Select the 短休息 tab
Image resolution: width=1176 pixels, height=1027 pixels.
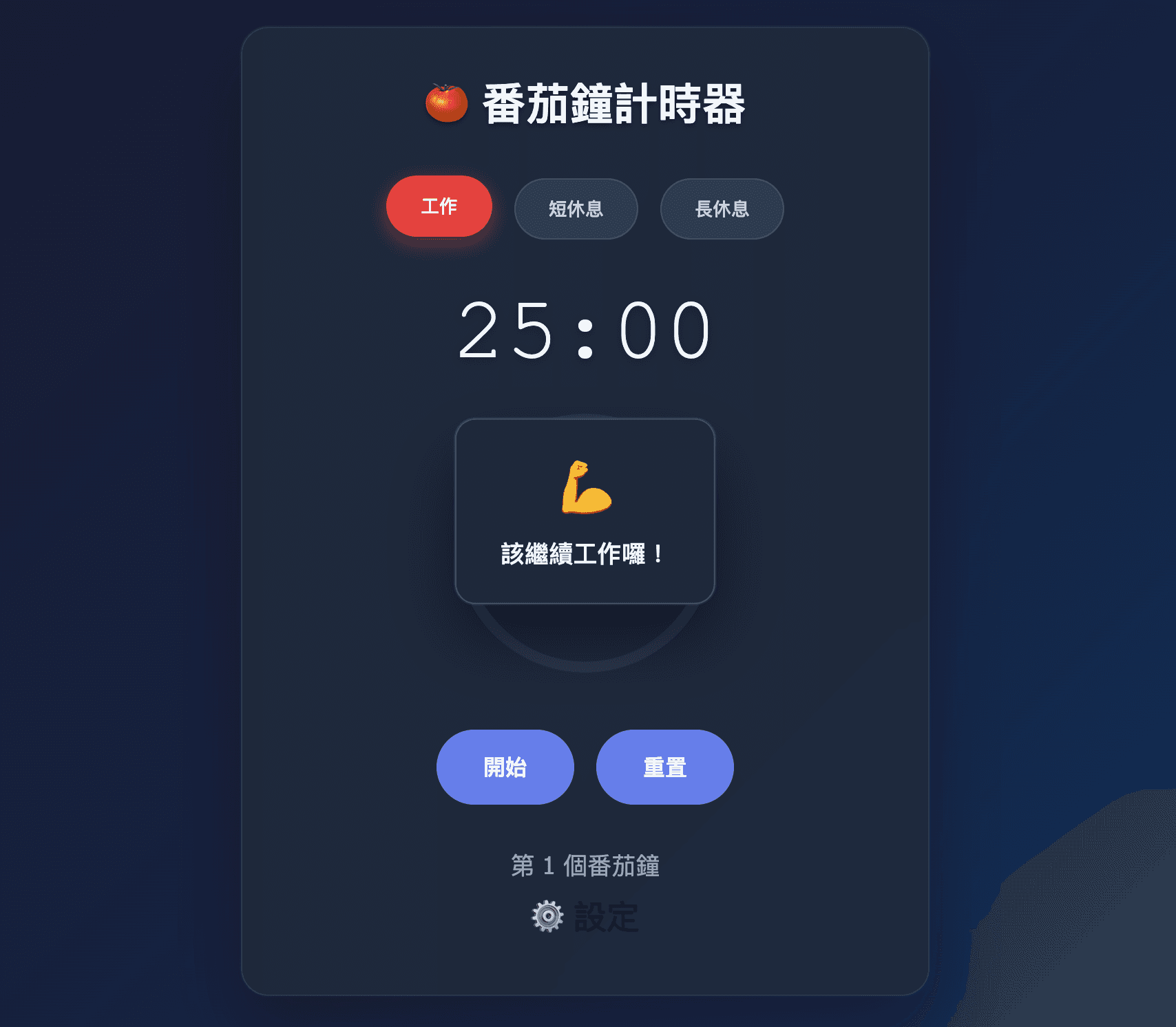[576, 209]
